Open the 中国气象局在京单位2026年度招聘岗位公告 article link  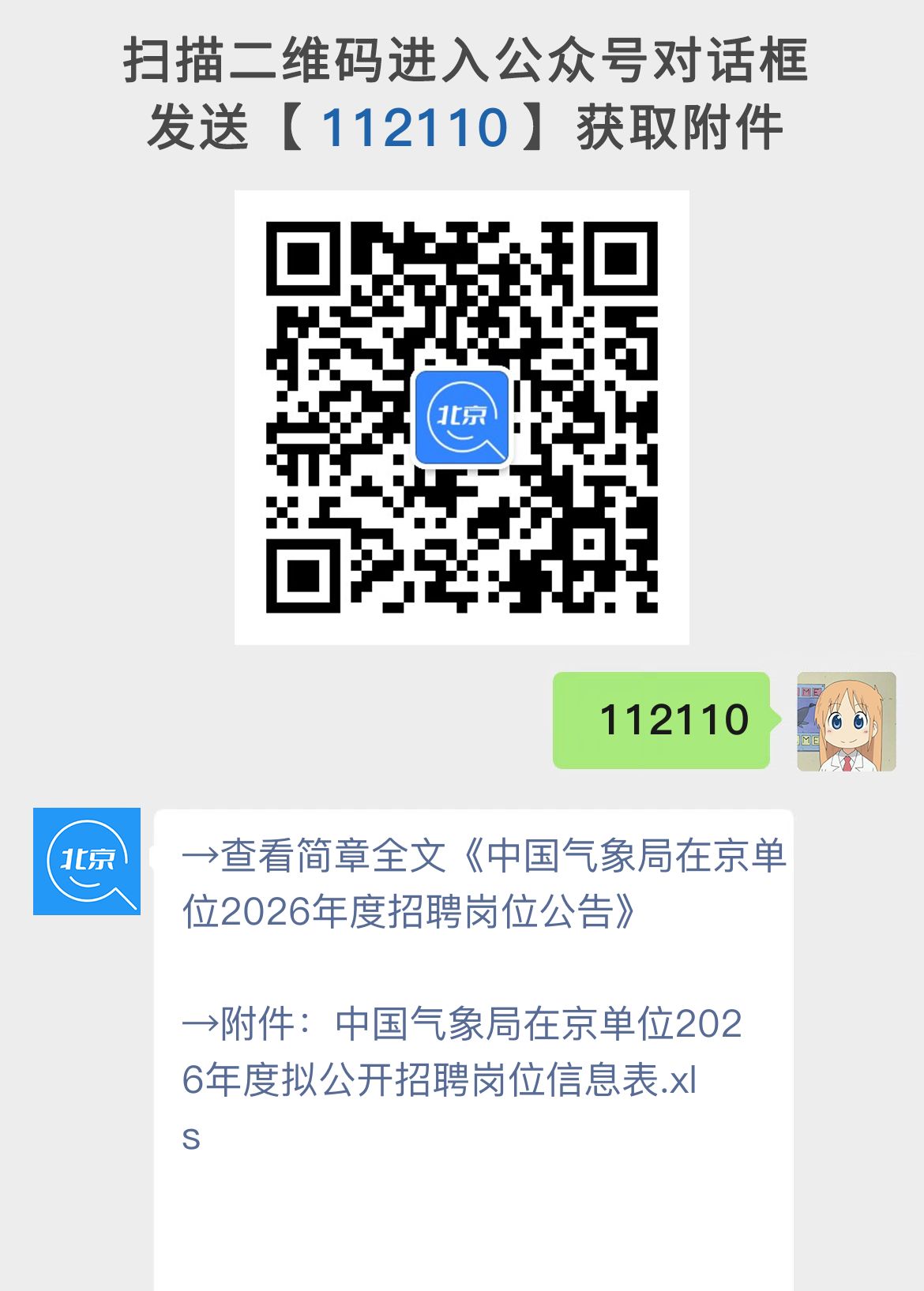coord(490,884)
